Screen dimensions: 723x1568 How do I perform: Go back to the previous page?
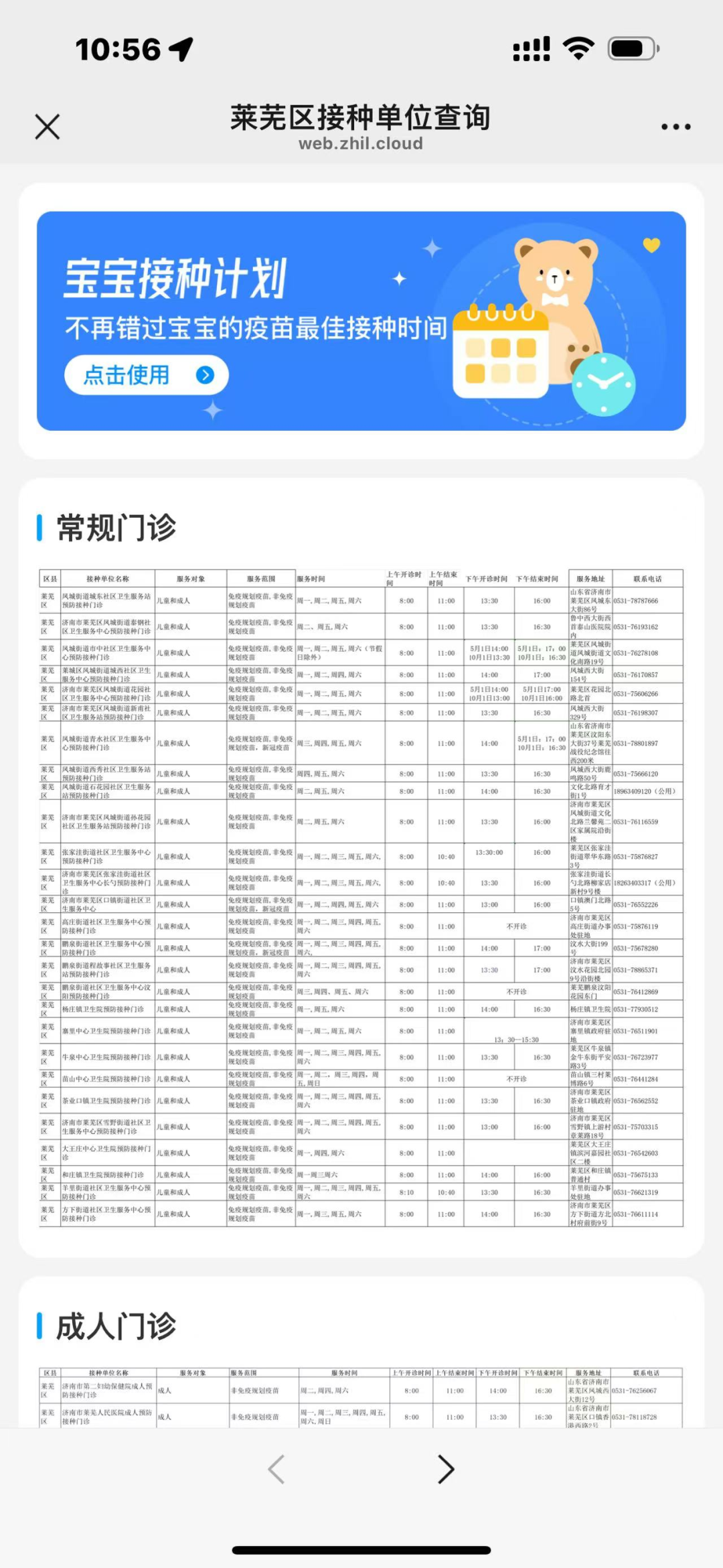click(276, 1470)
